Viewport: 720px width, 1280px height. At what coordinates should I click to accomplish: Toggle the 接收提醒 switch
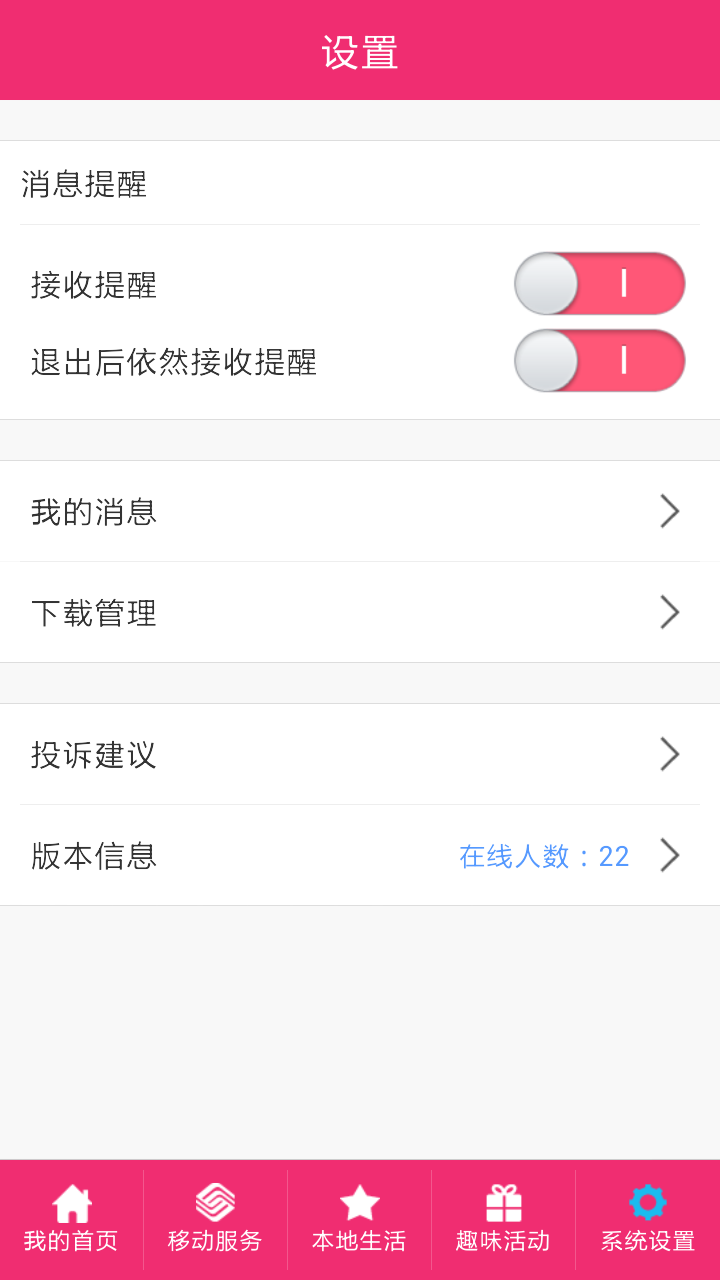tap(599, 284)
